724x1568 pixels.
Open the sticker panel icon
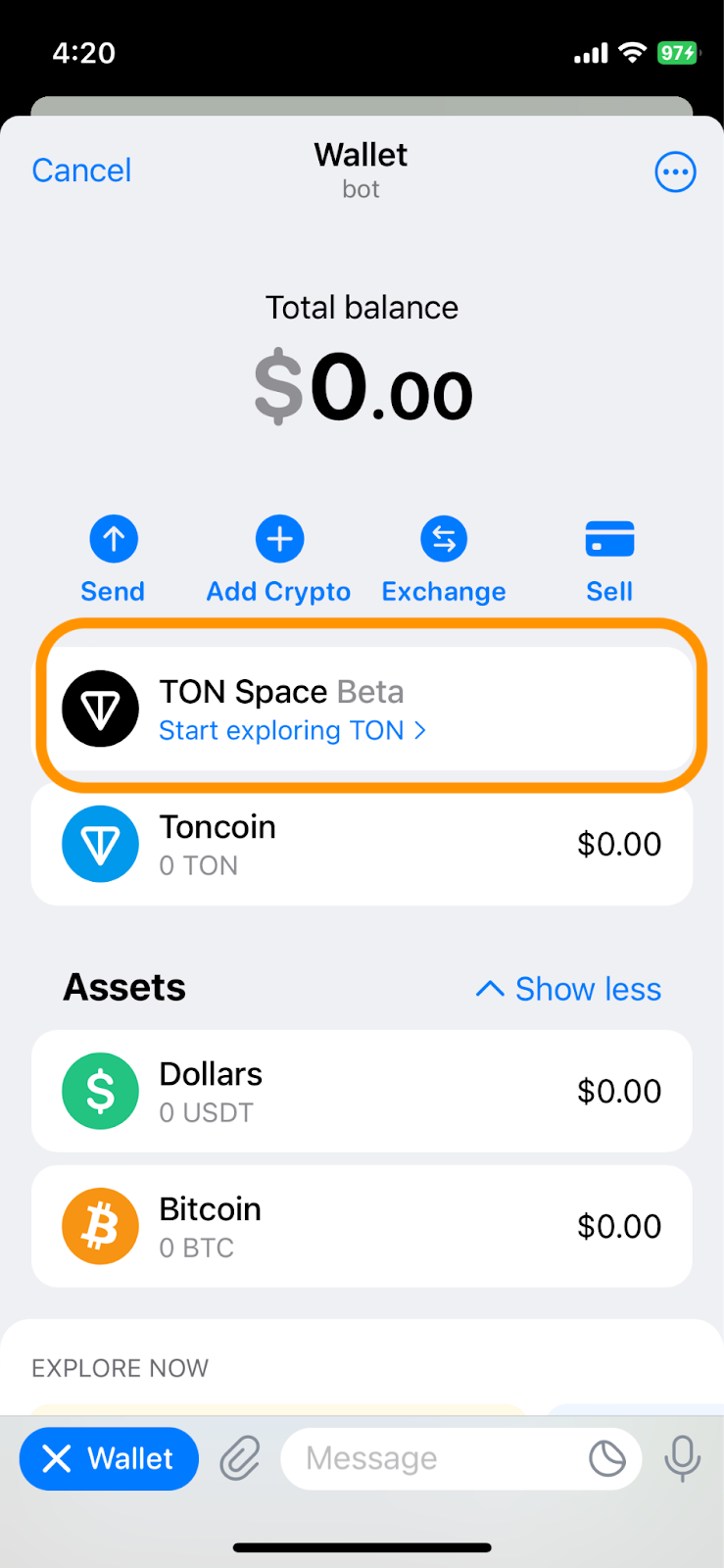point(607,1458)
